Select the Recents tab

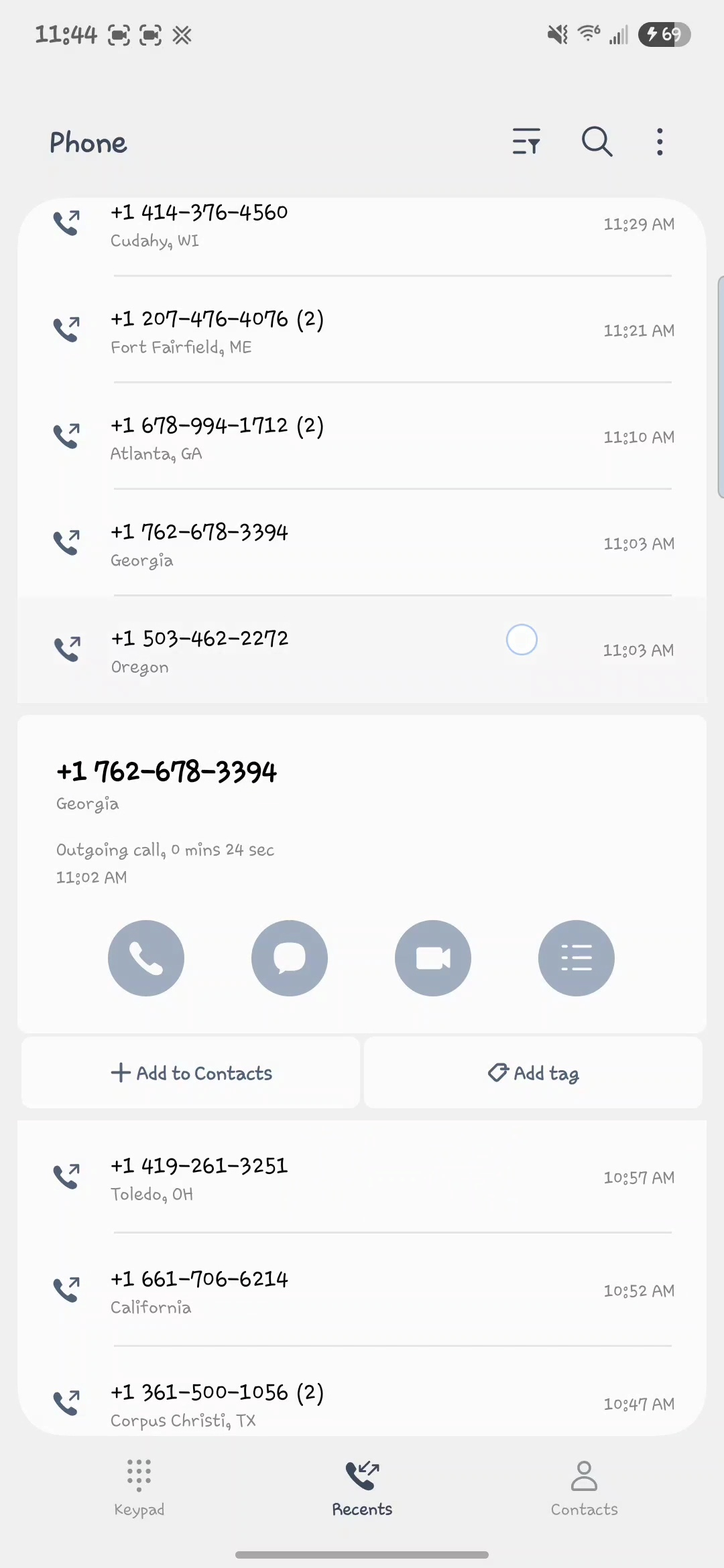(x=362, y=1488)
